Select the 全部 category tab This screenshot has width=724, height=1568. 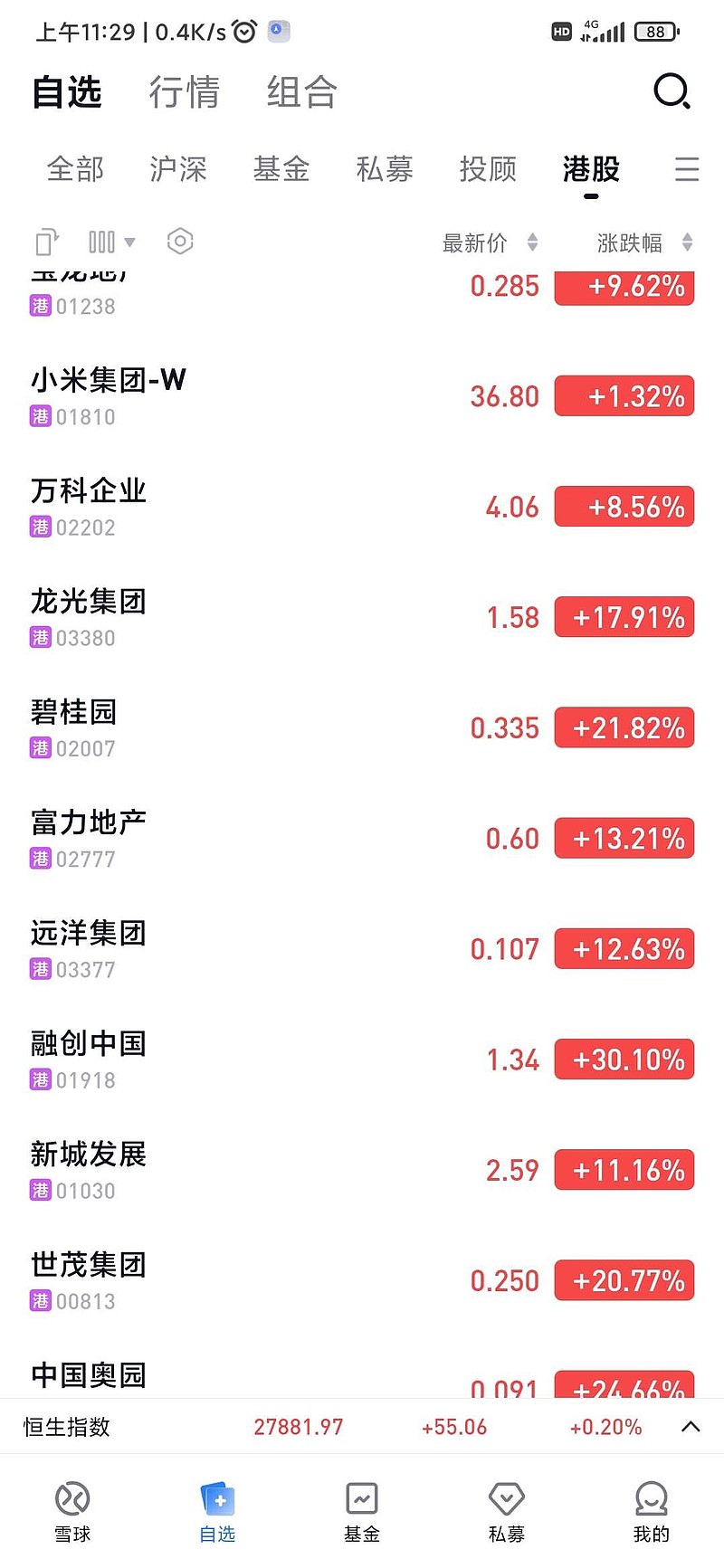(x=75, y=169)
